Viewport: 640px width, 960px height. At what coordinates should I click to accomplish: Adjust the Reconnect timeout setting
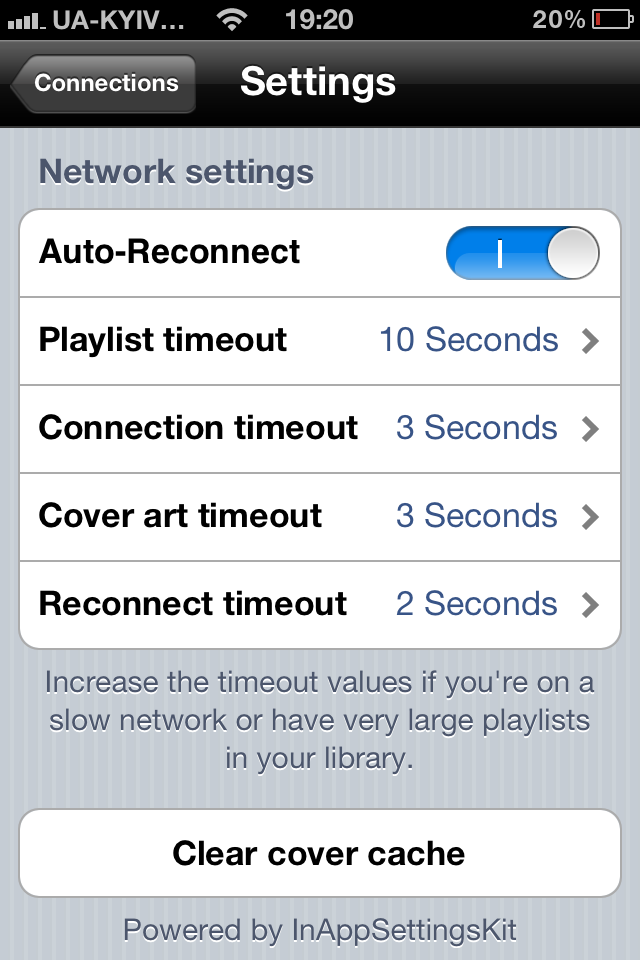pos(320,605)
